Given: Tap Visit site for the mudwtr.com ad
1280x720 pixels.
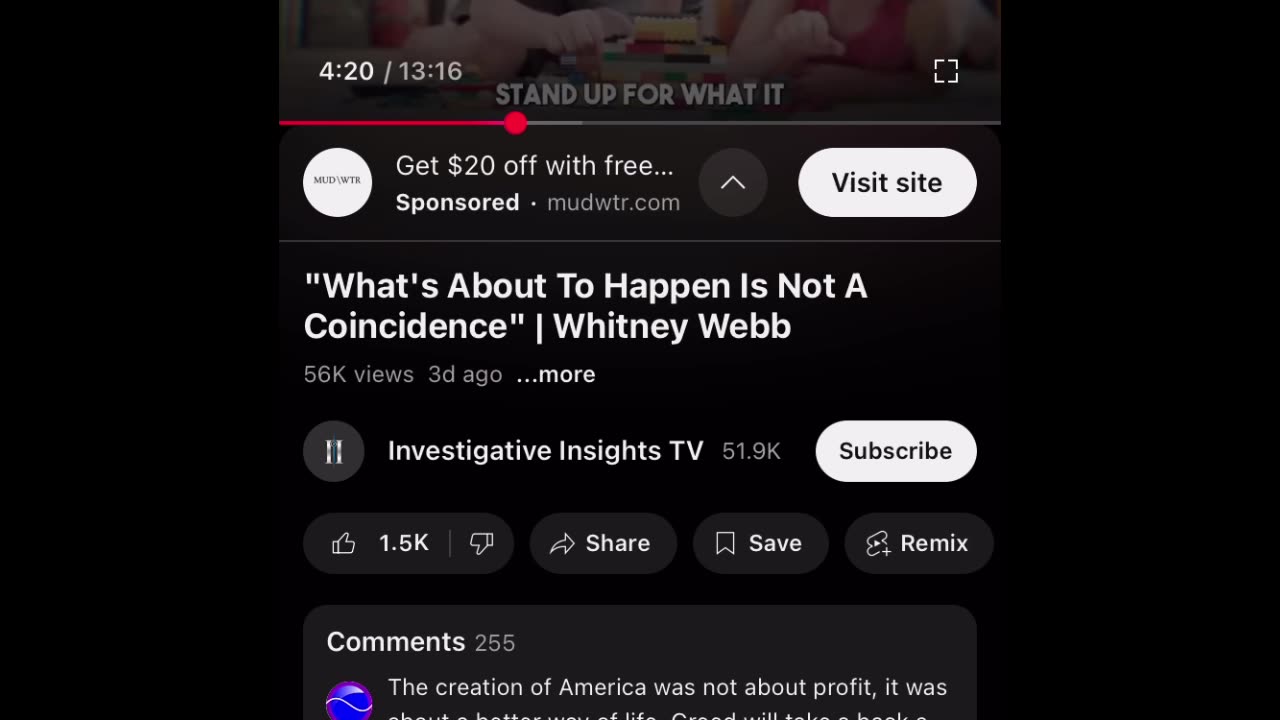Looking at the screenshot, I should (x=886, y=182).
